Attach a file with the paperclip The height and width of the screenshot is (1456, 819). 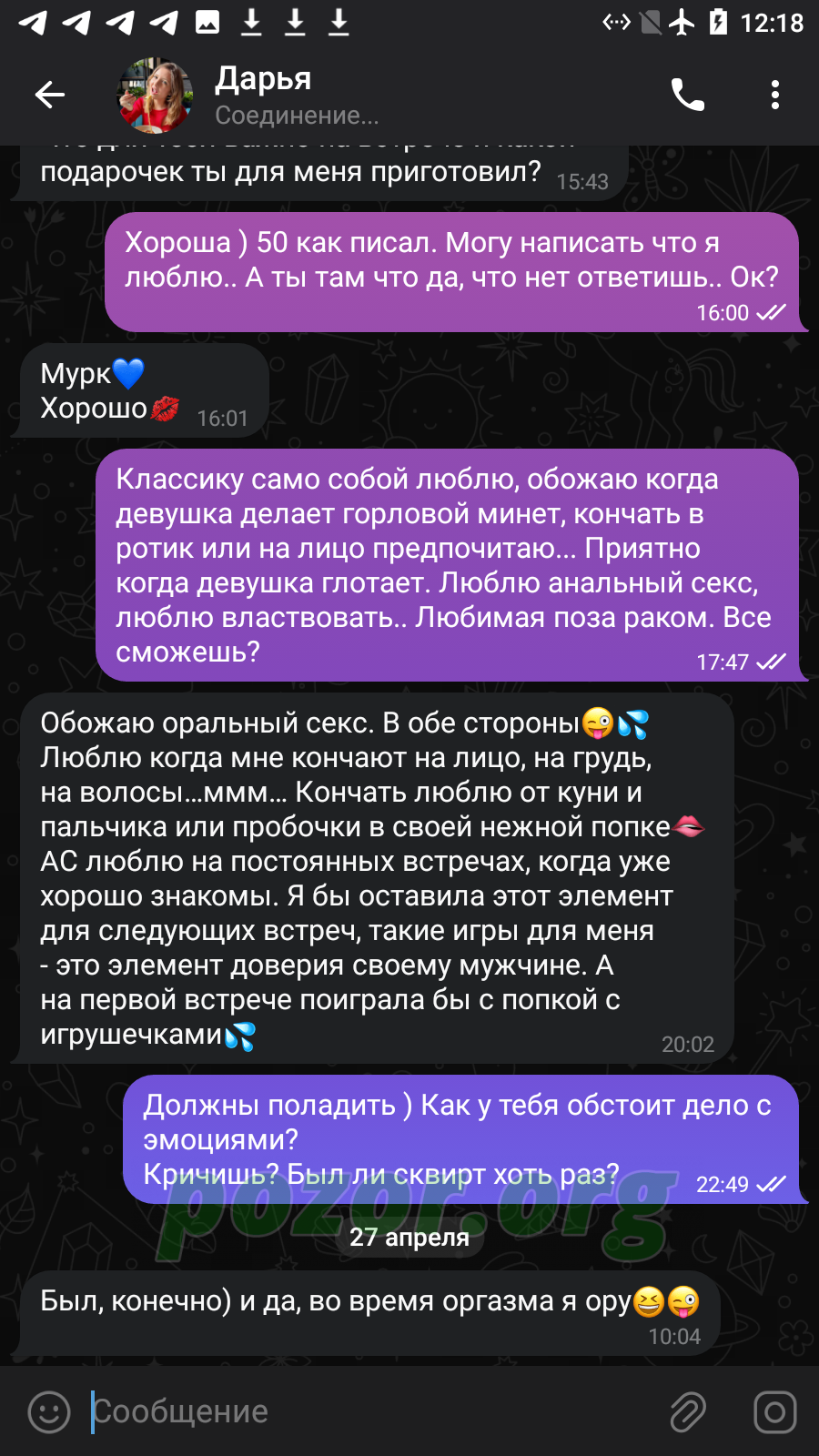pos(688,1412)
